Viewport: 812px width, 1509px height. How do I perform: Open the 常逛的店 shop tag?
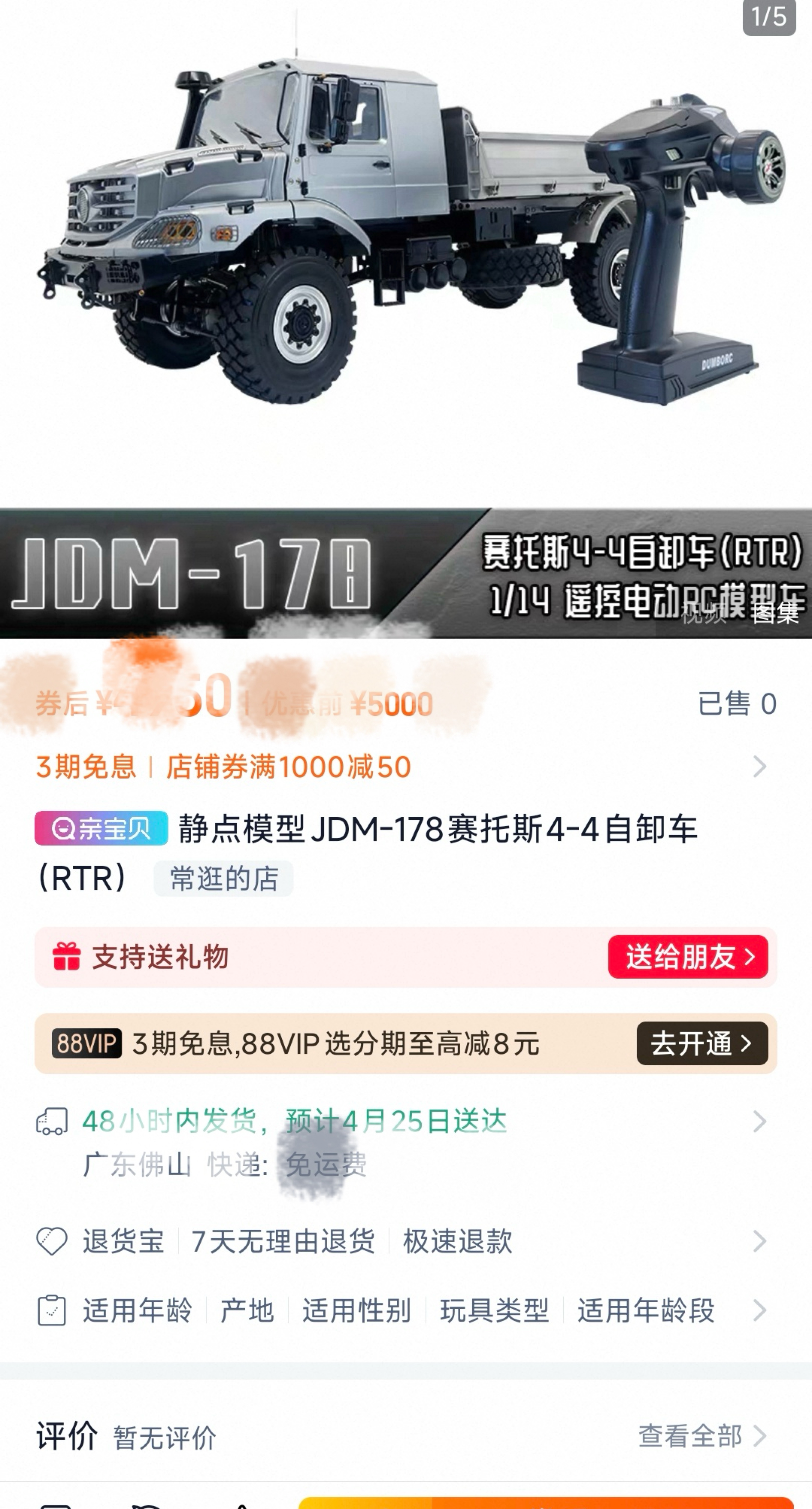pos(224,879)
